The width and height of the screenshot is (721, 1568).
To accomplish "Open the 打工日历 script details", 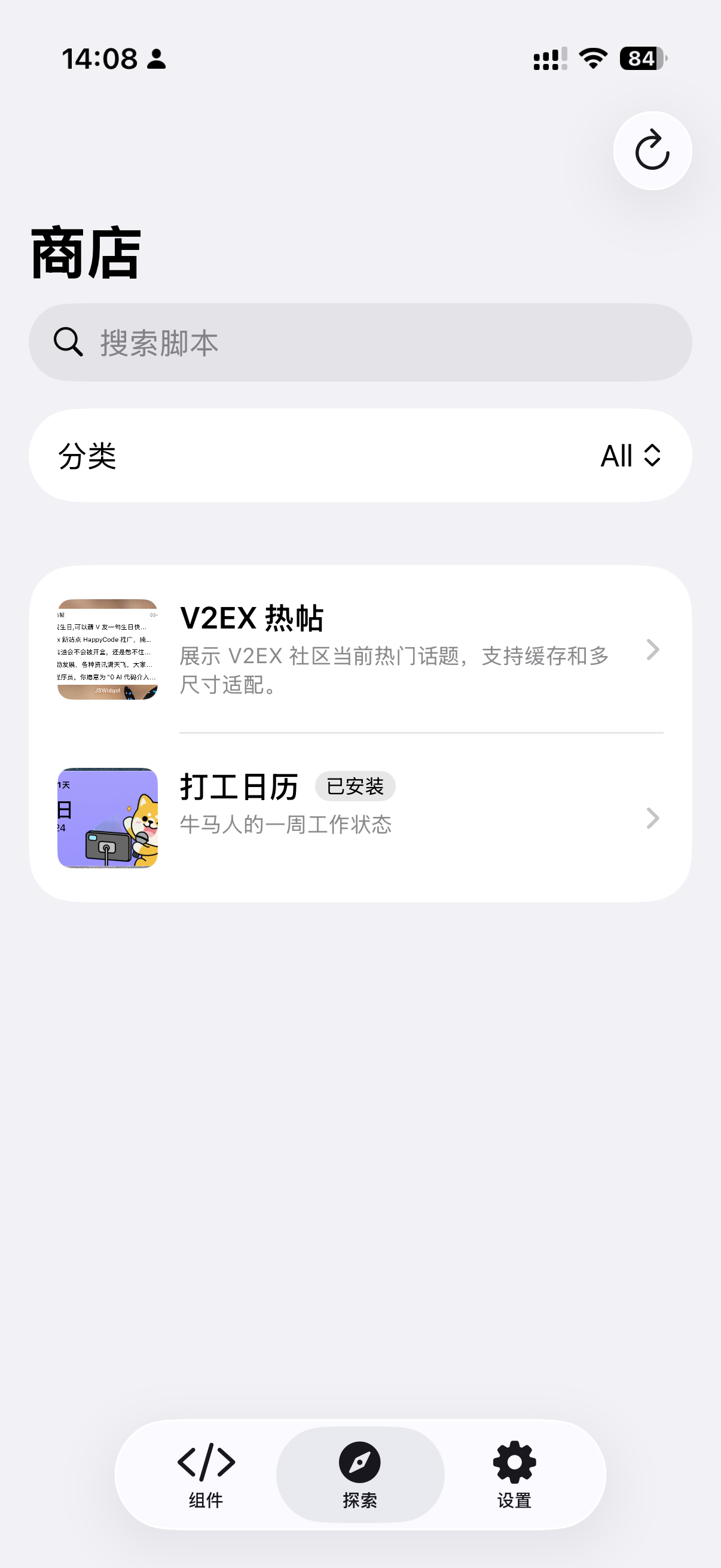I will point(360,817).
